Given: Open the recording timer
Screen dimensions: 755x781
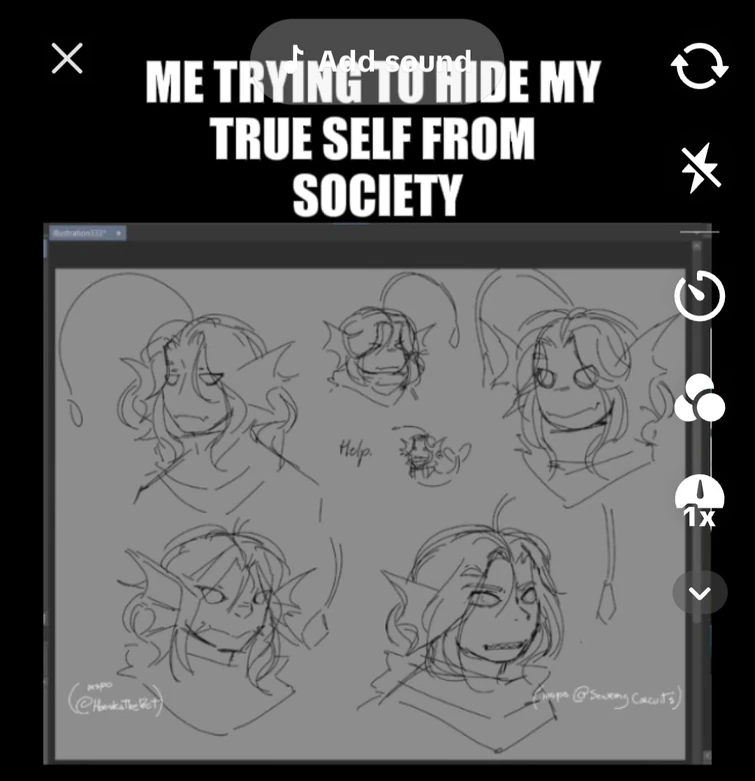Looking at the screenshot, I should coord(699,296).
